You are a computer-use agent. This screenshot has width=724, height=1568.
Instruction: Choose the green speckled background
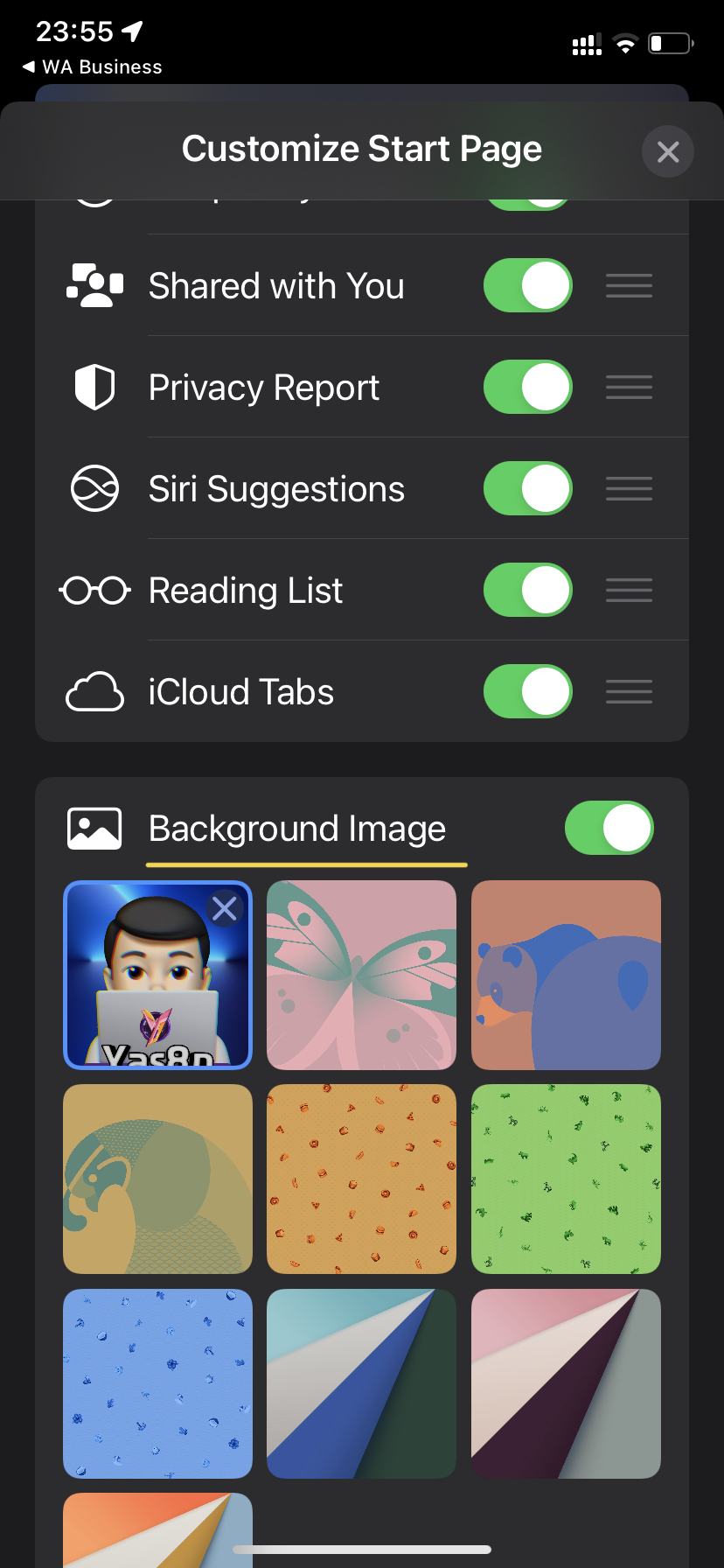click(x=566, y=1179)
